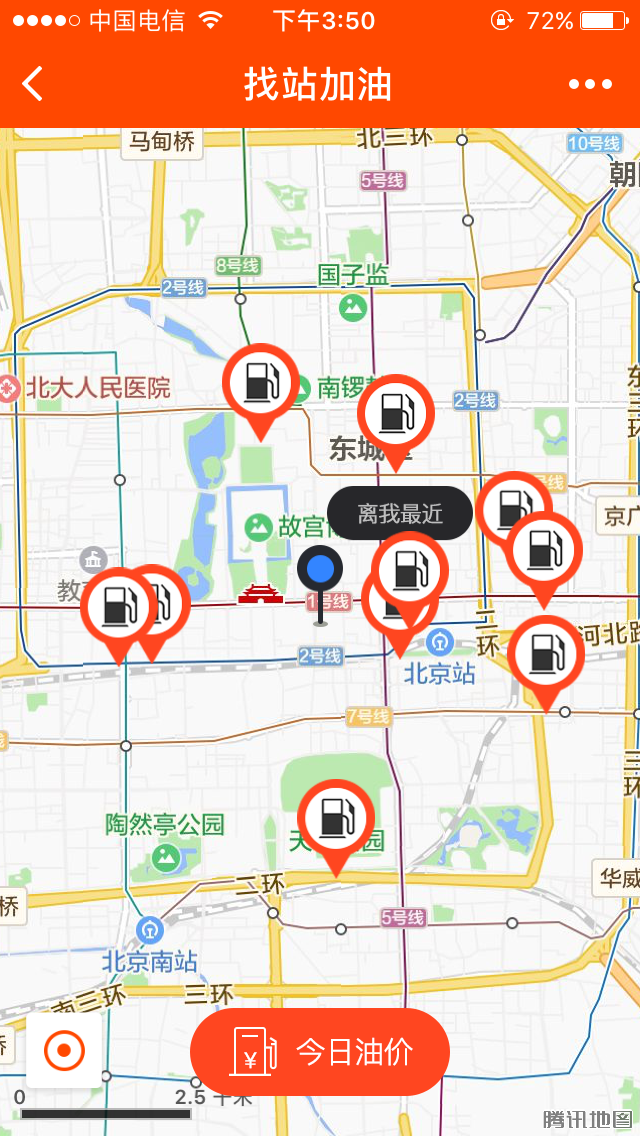The height and width of the screenshot is (1136, 640).
Task: Recenter map on my location
Action: (64, 1050)
